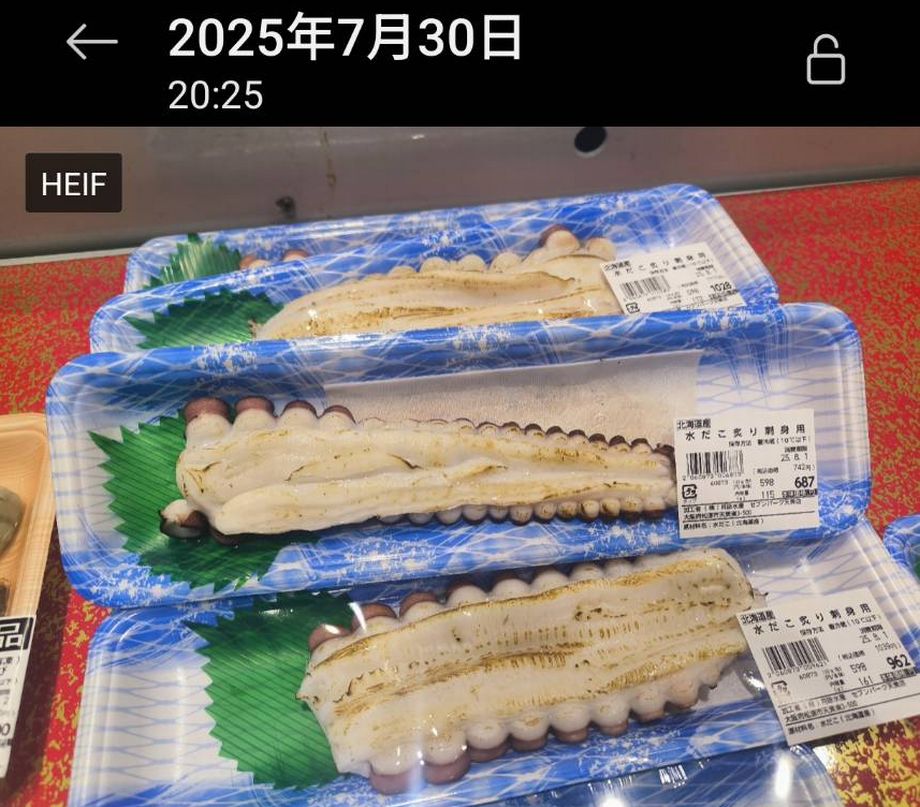Tap the lock icon to lock photo
Image resolution: width=920 pixels, height=807 pixels.
(x=826, y=60)
